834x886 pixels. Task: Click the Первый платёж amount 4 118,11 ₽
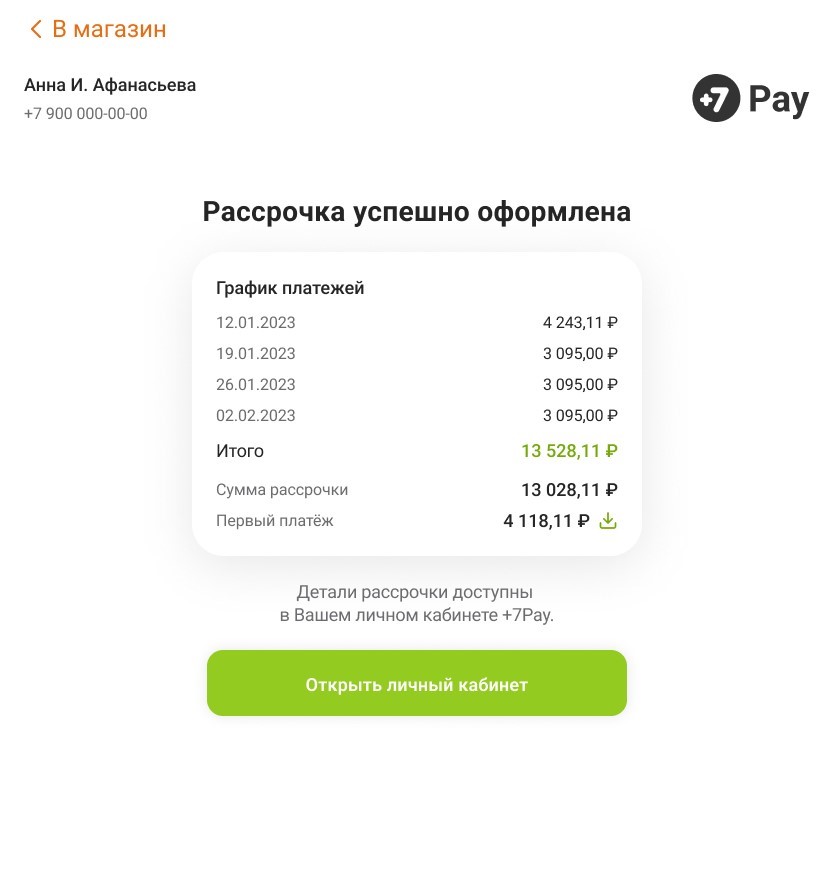point(545,520)
